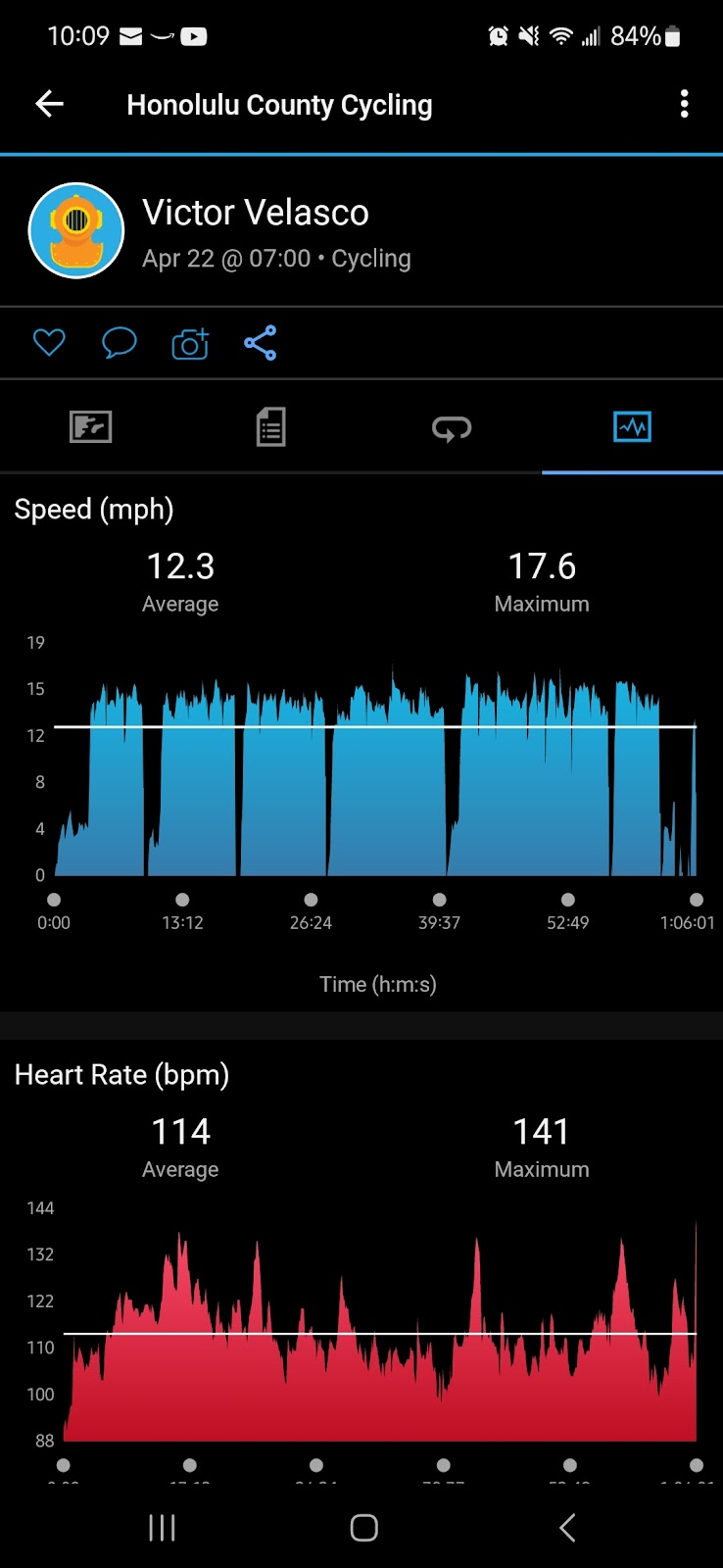Select the charts tab

[x=632, y=427]
